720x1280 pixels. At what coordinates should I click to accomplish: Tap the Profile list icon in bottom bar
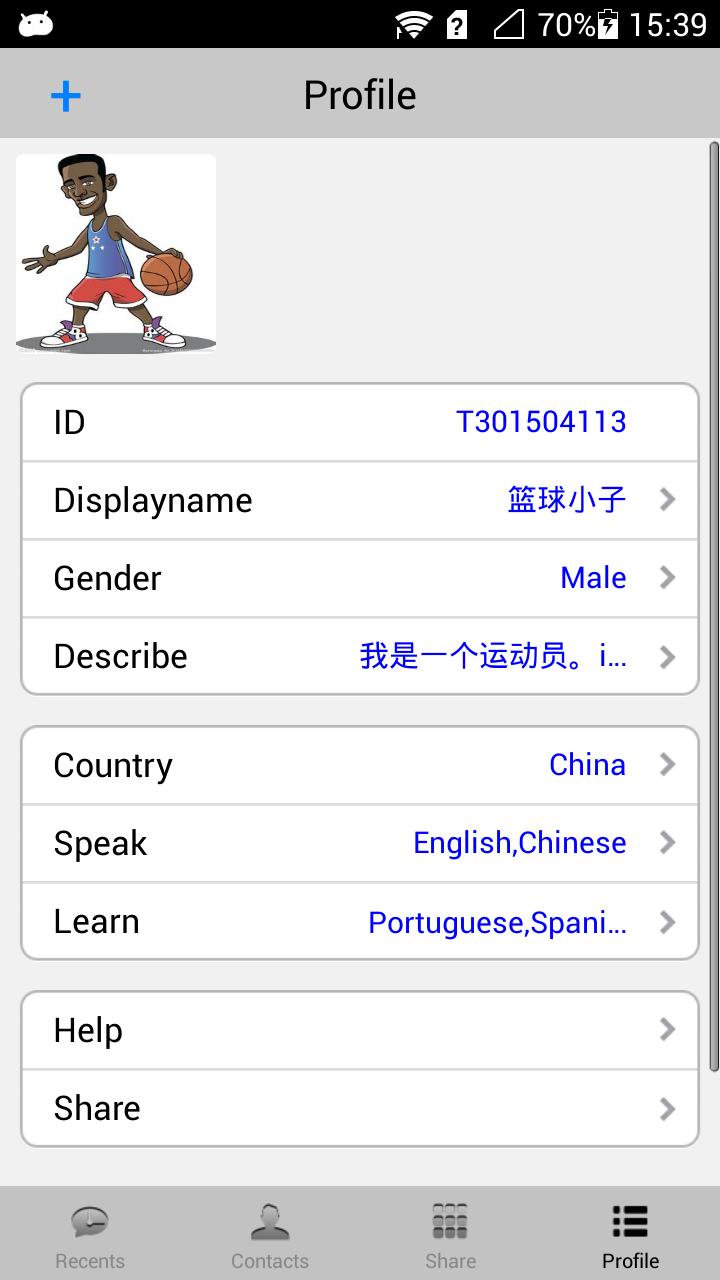point(630,1220)
